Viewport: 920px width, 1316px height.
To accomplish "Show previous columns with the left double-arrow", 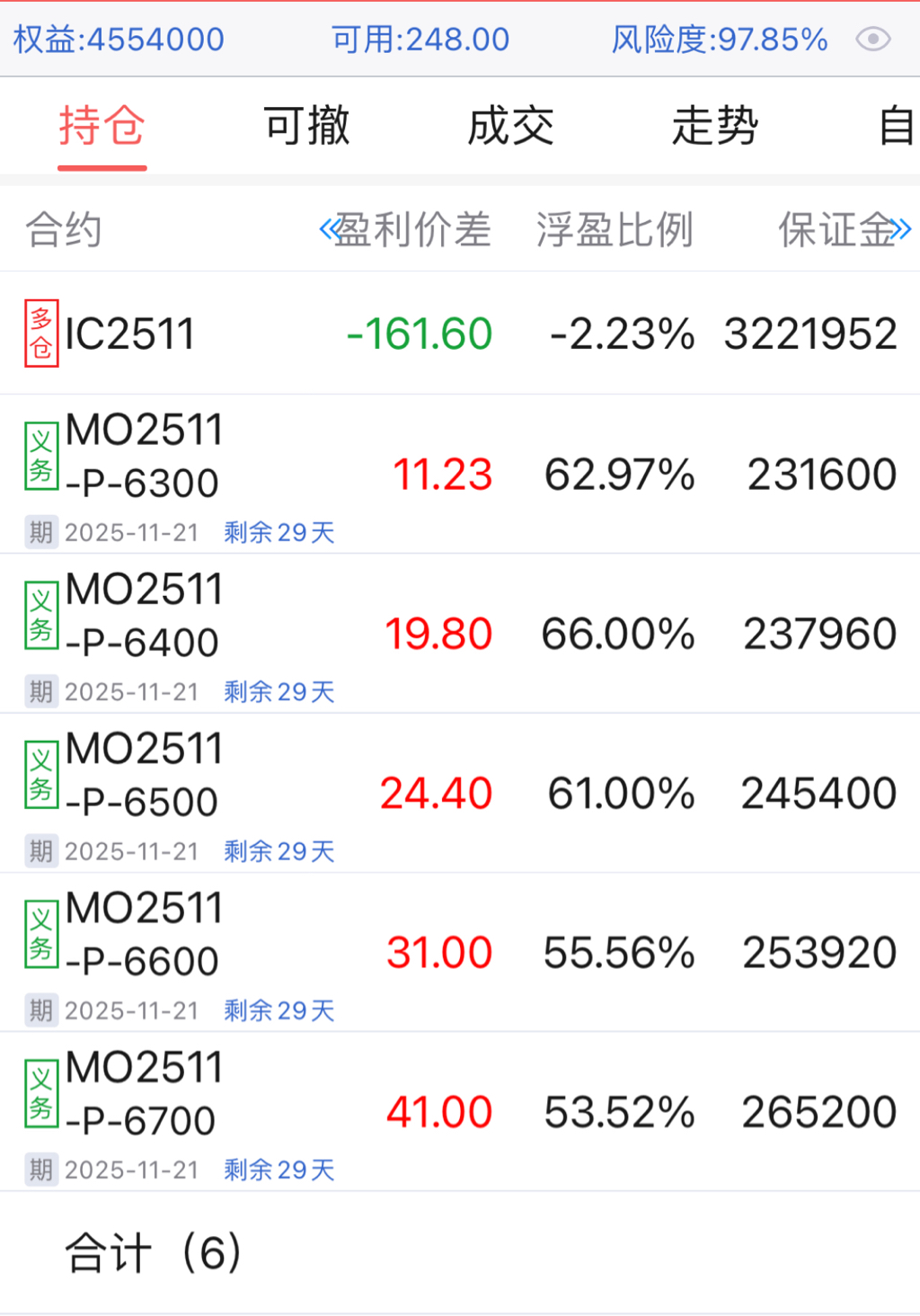I will 327,230.
